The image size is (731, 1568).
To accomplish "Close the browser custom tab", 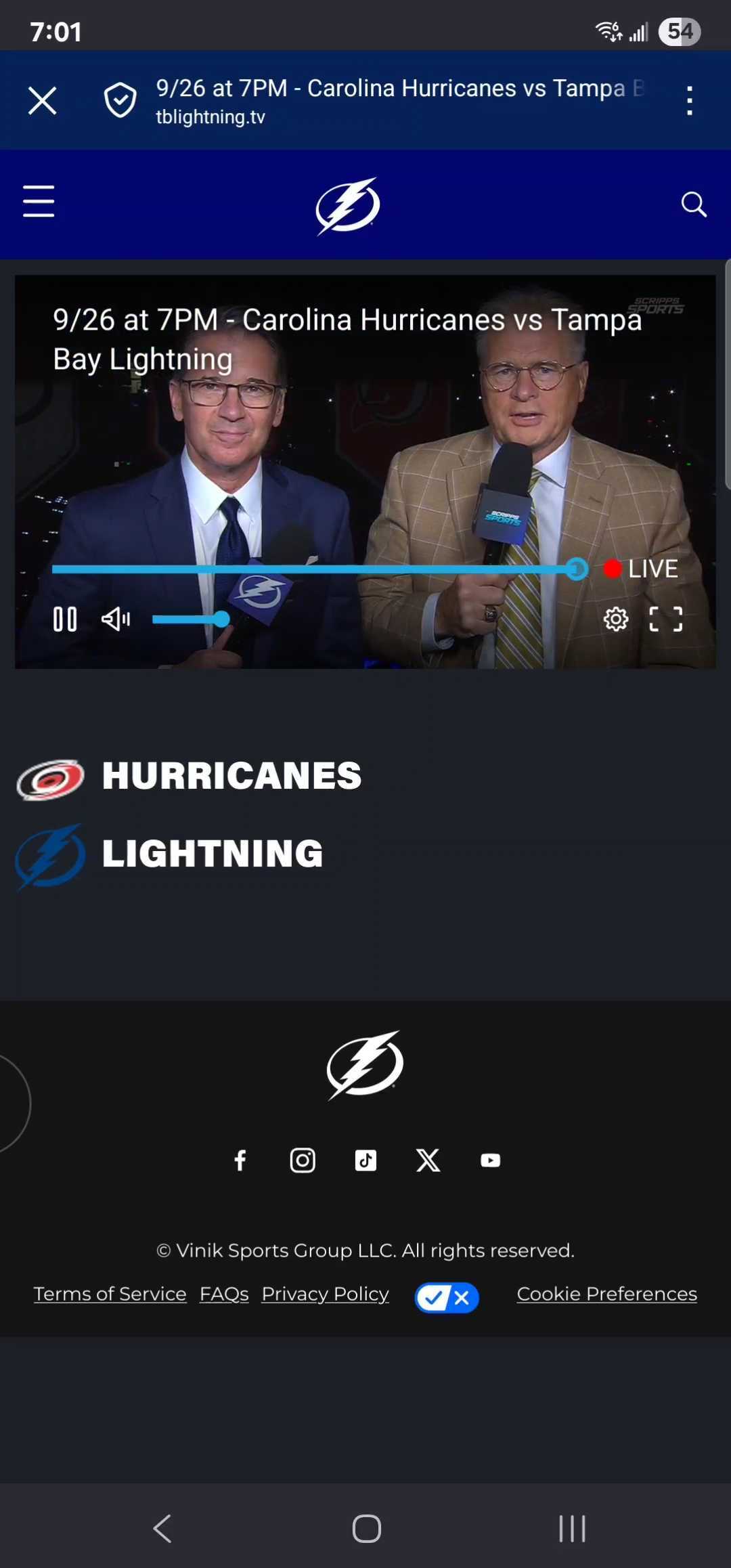I will (43, 101).
